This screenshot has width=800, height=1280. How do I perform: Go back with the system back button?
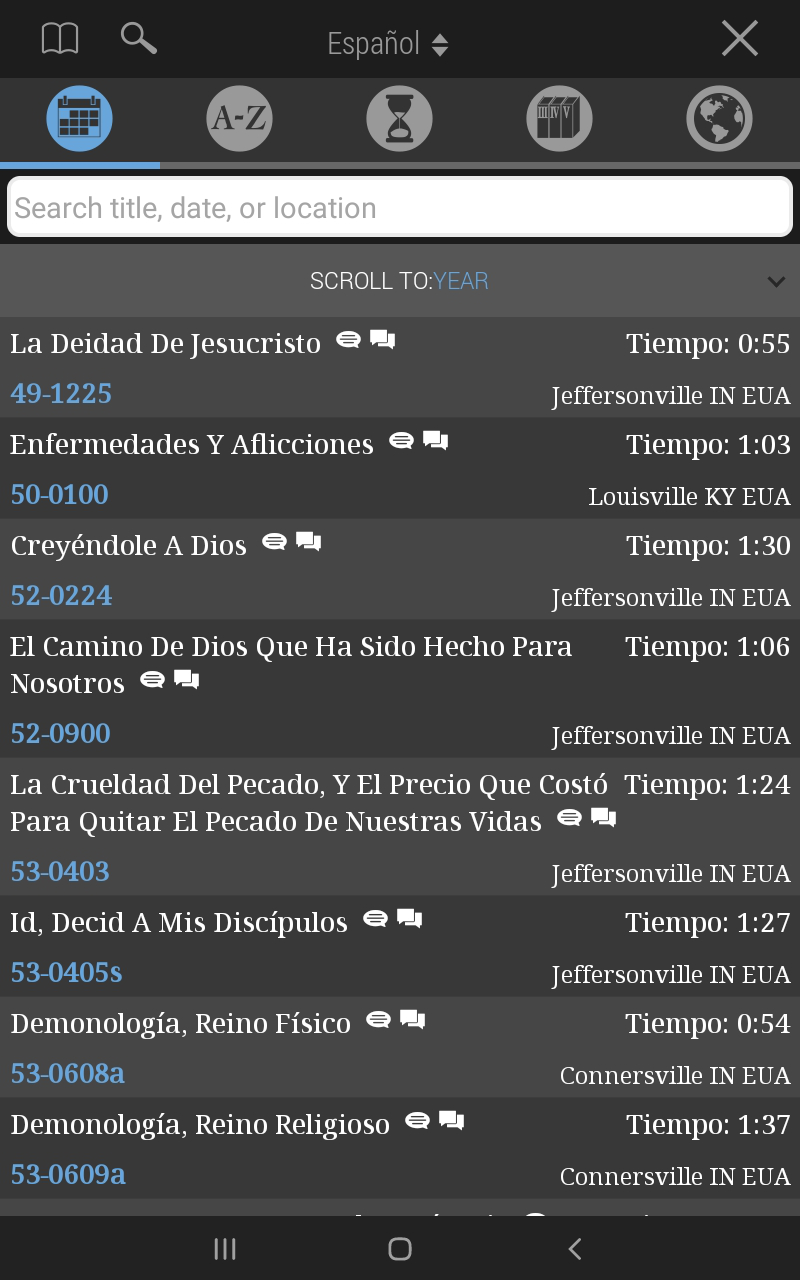pos(574,1248)
